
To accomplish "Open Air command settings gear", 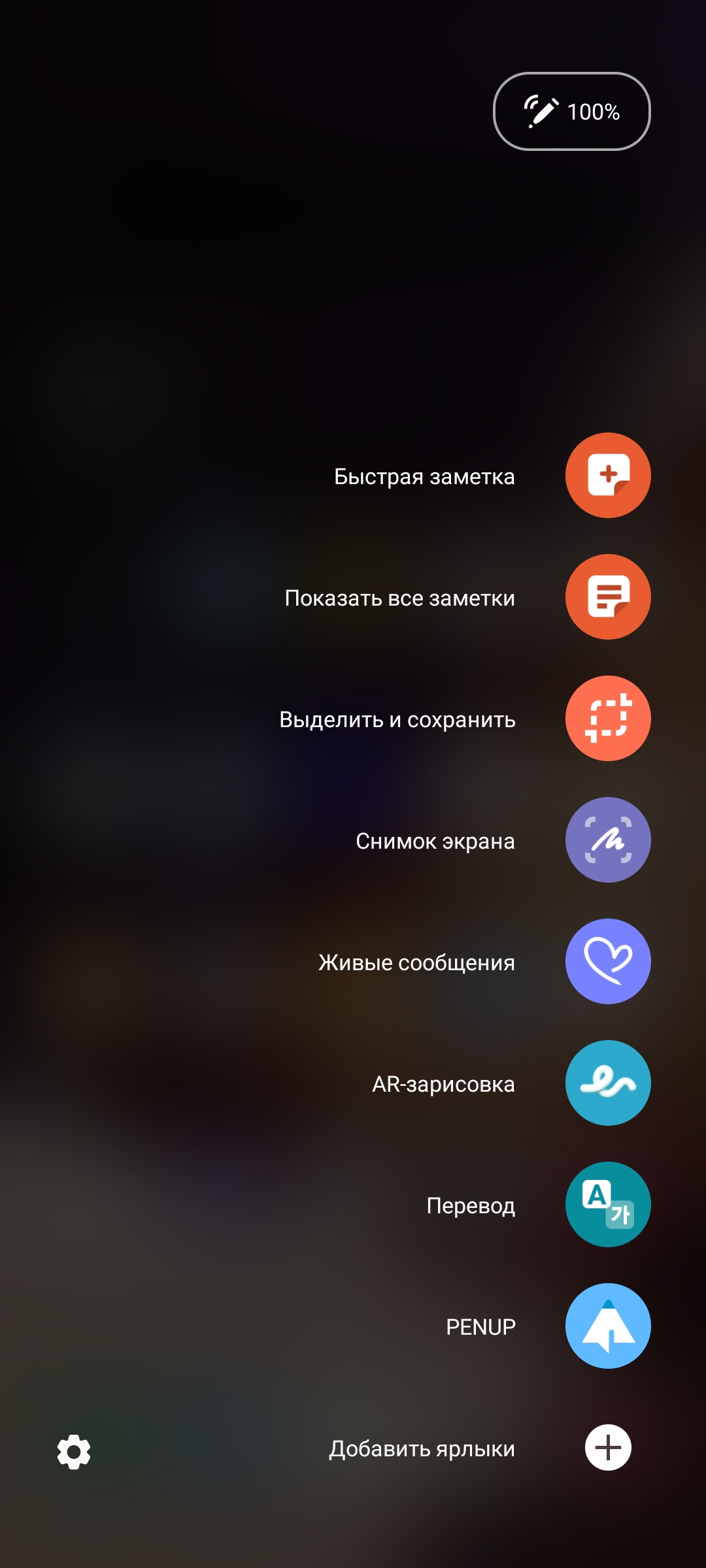I will (74, 1452).
